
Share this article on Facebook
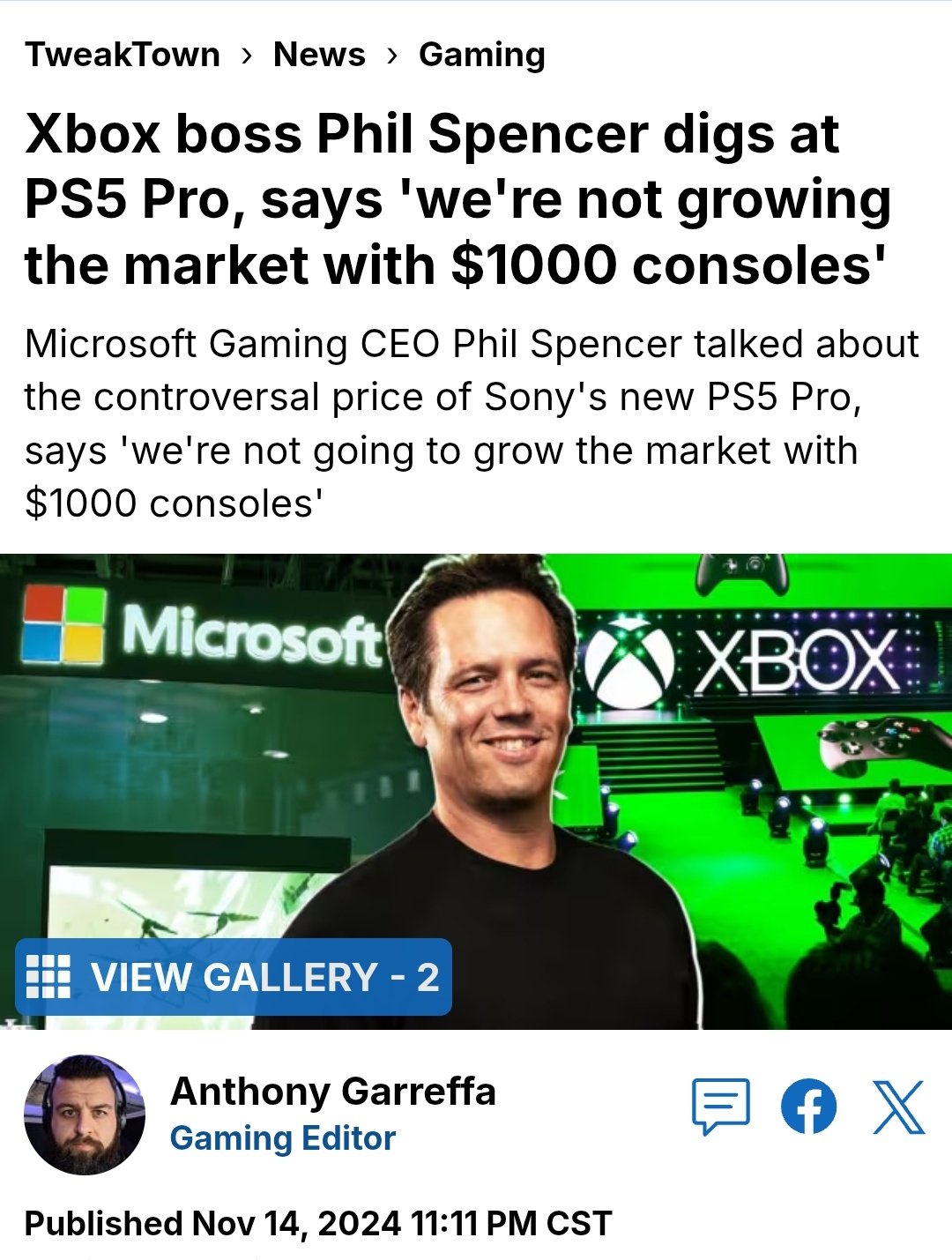click(808, 1106)
